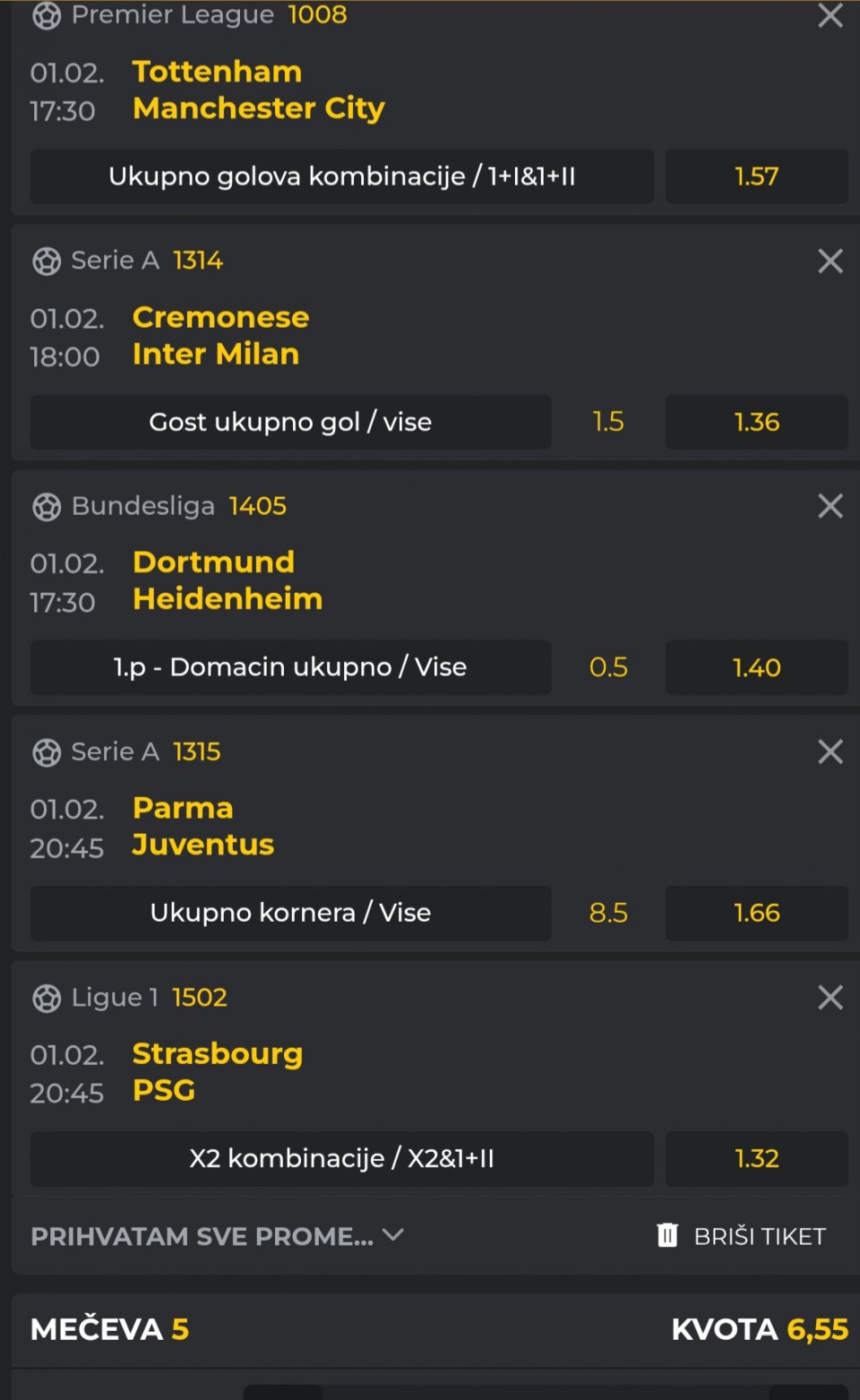This screenshot has width=860, height=1400.
Task: Remove the Dortmund vs Heidenheim bet
Action: coord(830,506)
